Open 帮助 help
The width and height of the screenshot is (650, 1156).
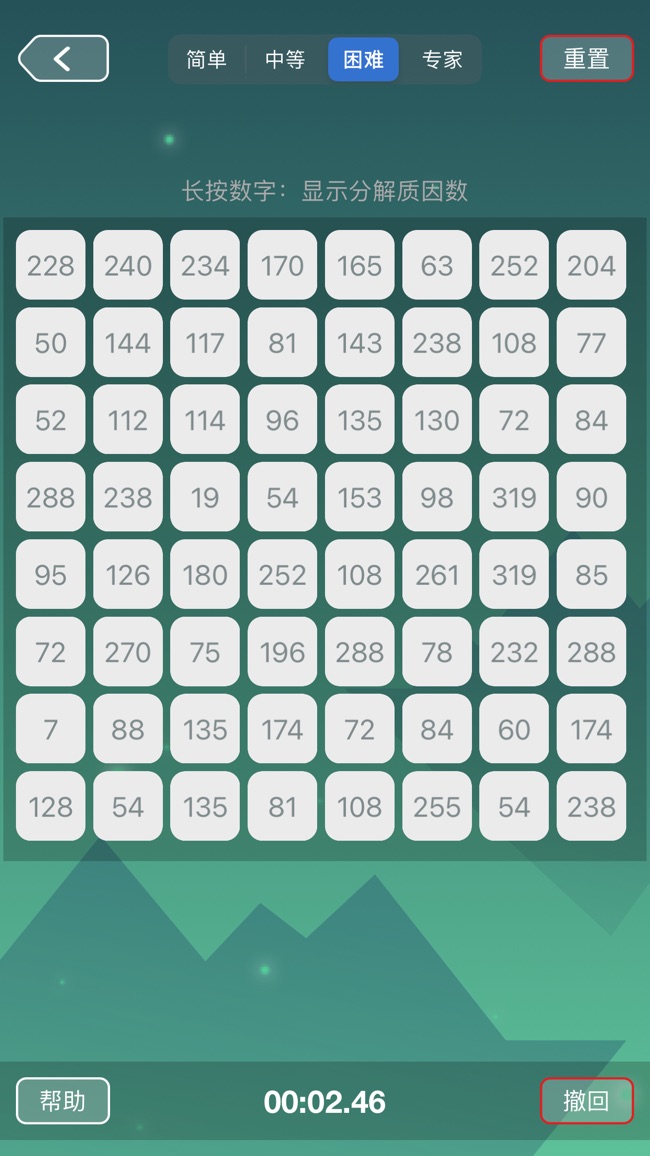(x=63, y=1101)
